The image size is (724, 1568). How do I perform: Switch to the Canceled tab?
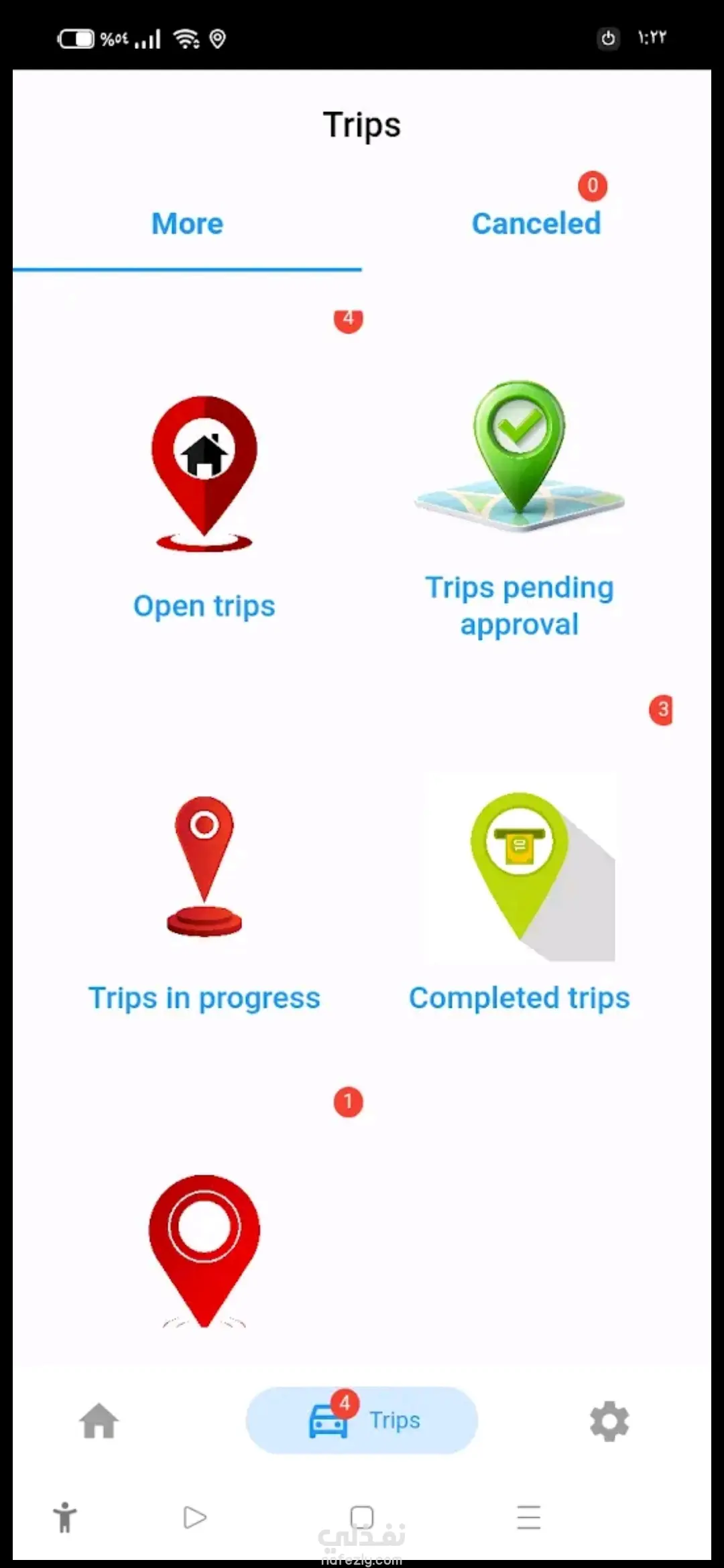(x=536, y=224)
